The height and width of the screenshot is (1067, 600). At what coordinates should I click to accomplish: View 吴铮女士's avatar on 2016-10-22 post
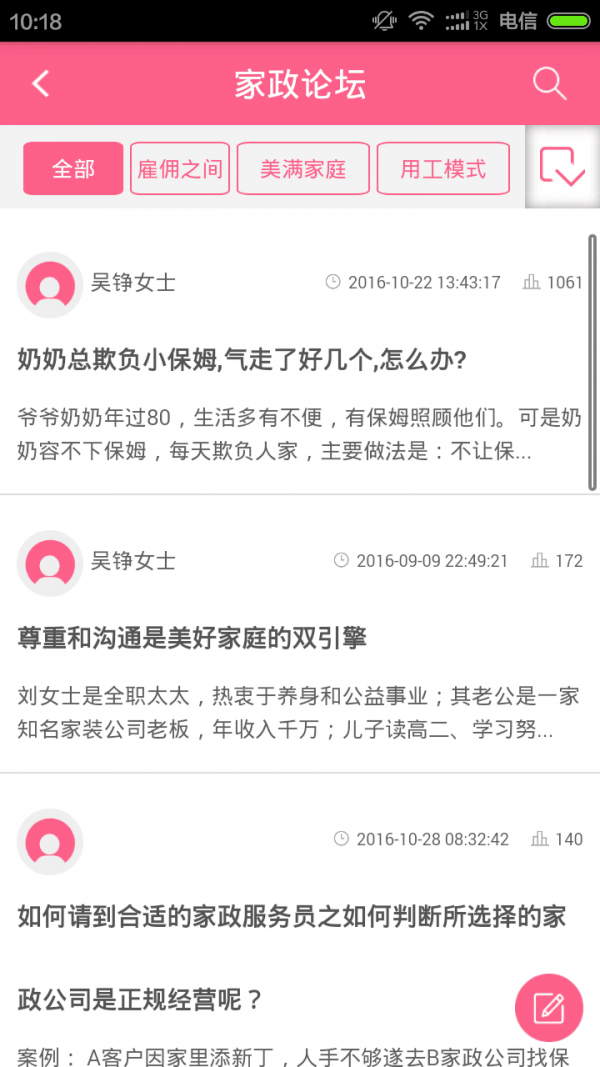(50, 285)
